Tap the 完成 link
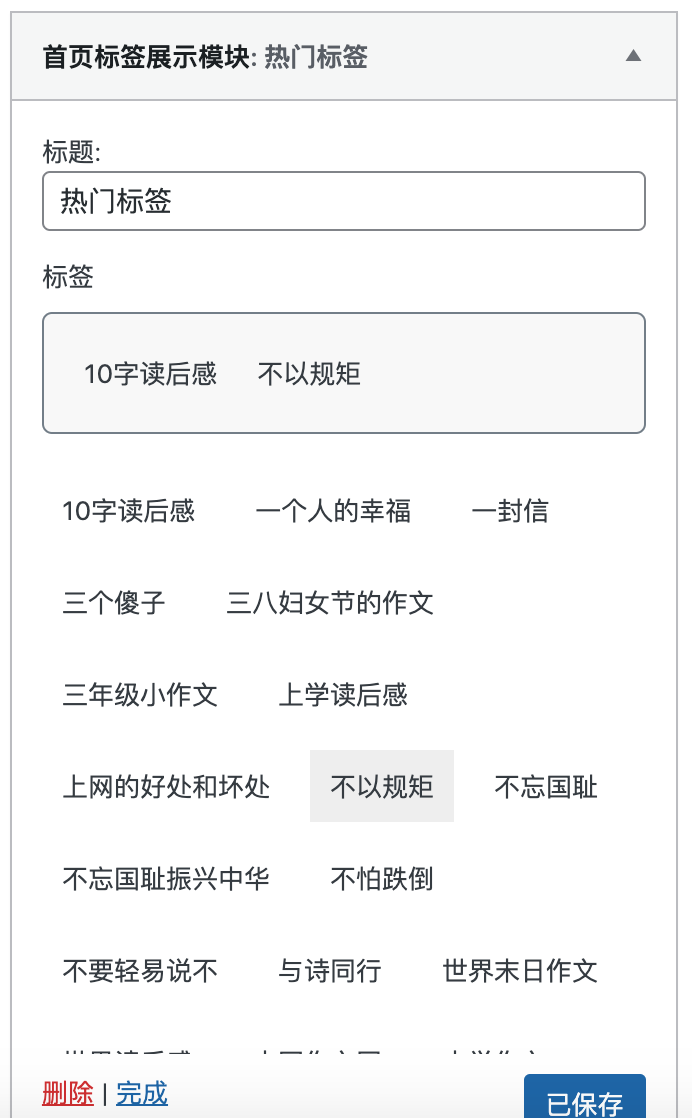 pyautogui.click(x=142, y=1093)
